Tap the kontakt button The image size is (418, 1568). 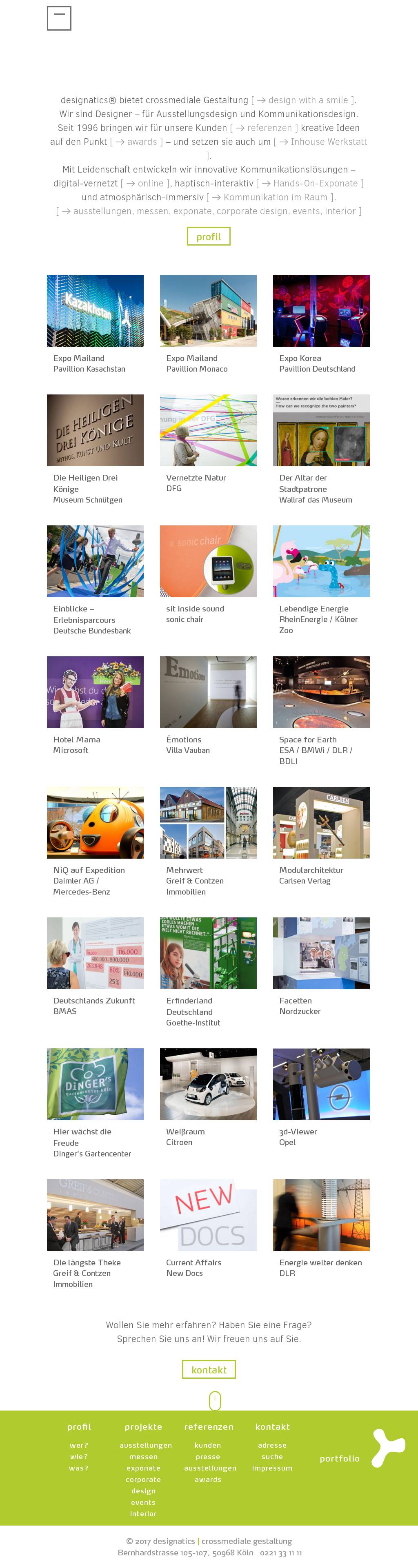tap(209, 1370)
